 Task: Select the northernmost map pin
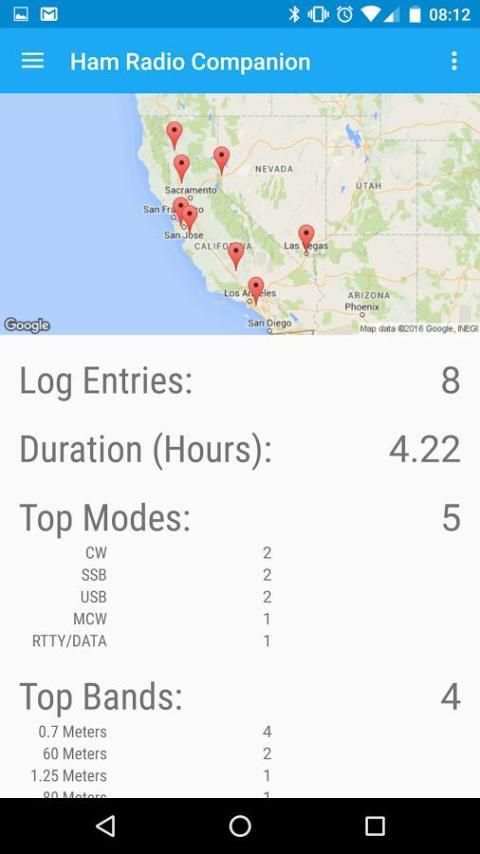(x=174, y=135)
